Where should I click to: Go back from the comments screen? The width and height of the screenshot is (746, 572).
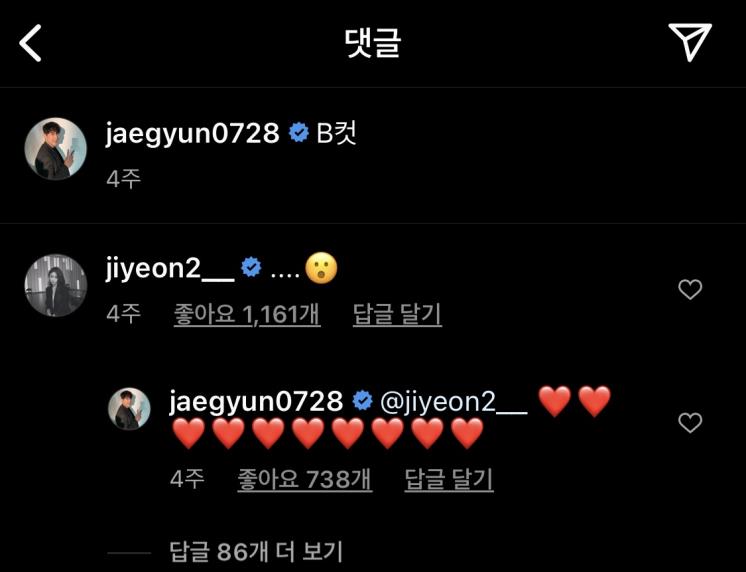31,43
